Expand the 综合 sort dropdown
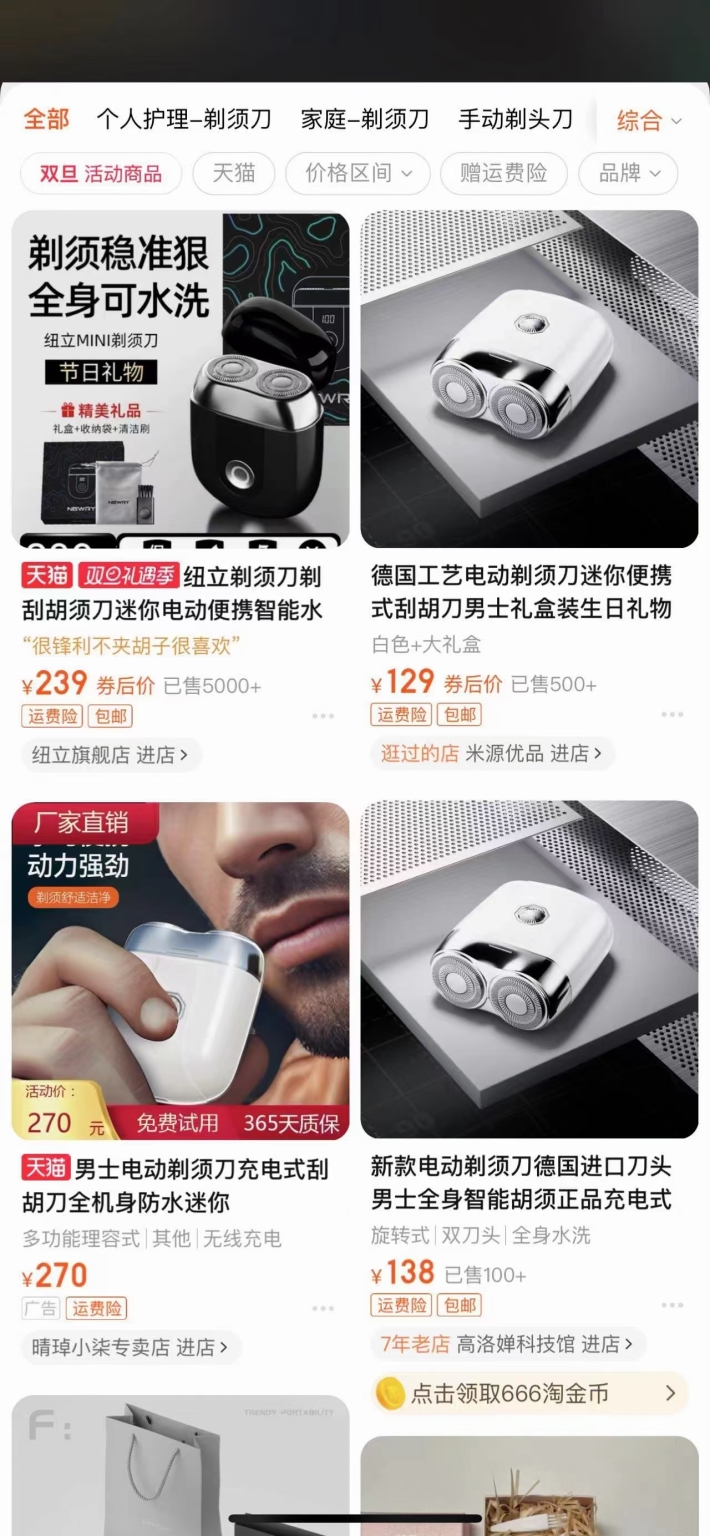 (649, 121)
